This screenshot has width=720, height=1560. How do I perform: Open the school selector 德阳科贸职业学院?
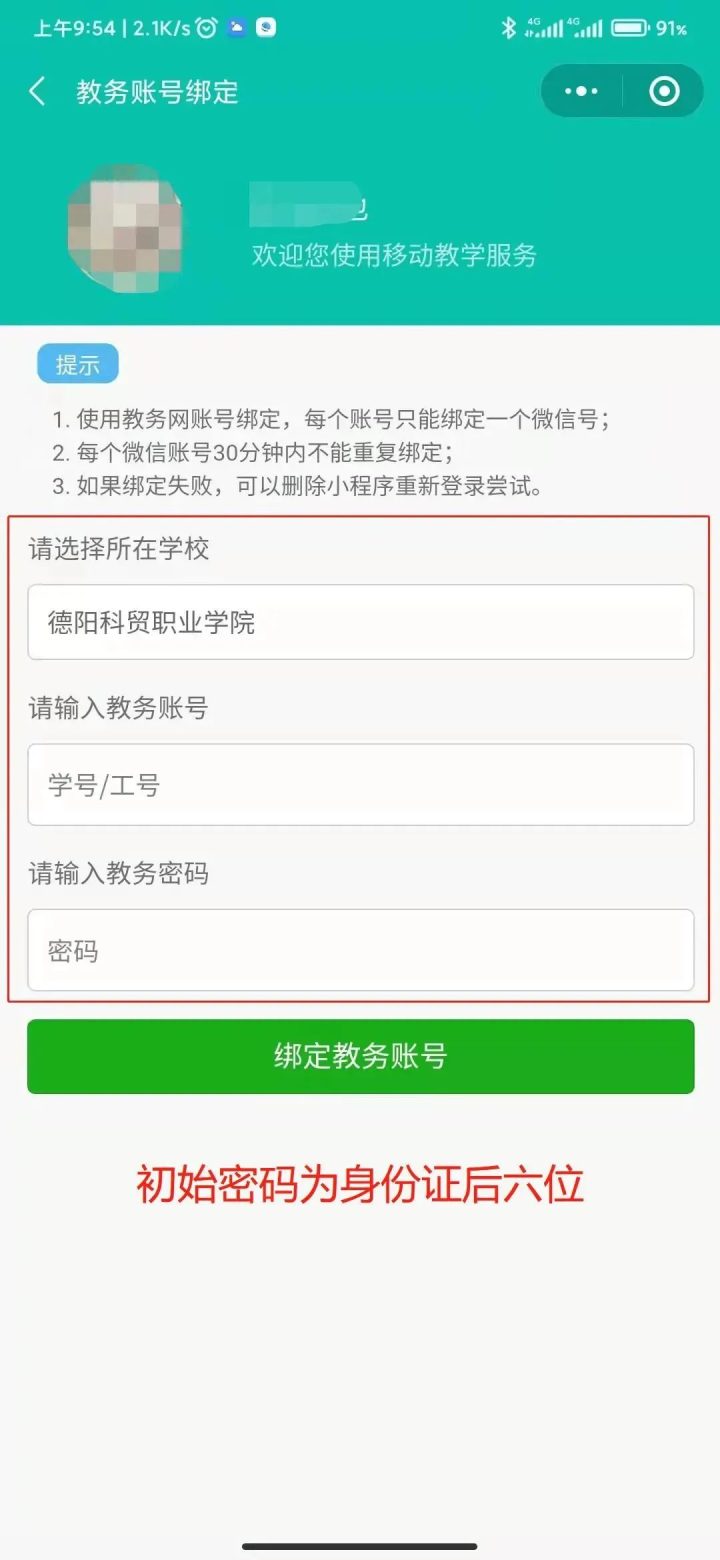(x=360, y=622)
